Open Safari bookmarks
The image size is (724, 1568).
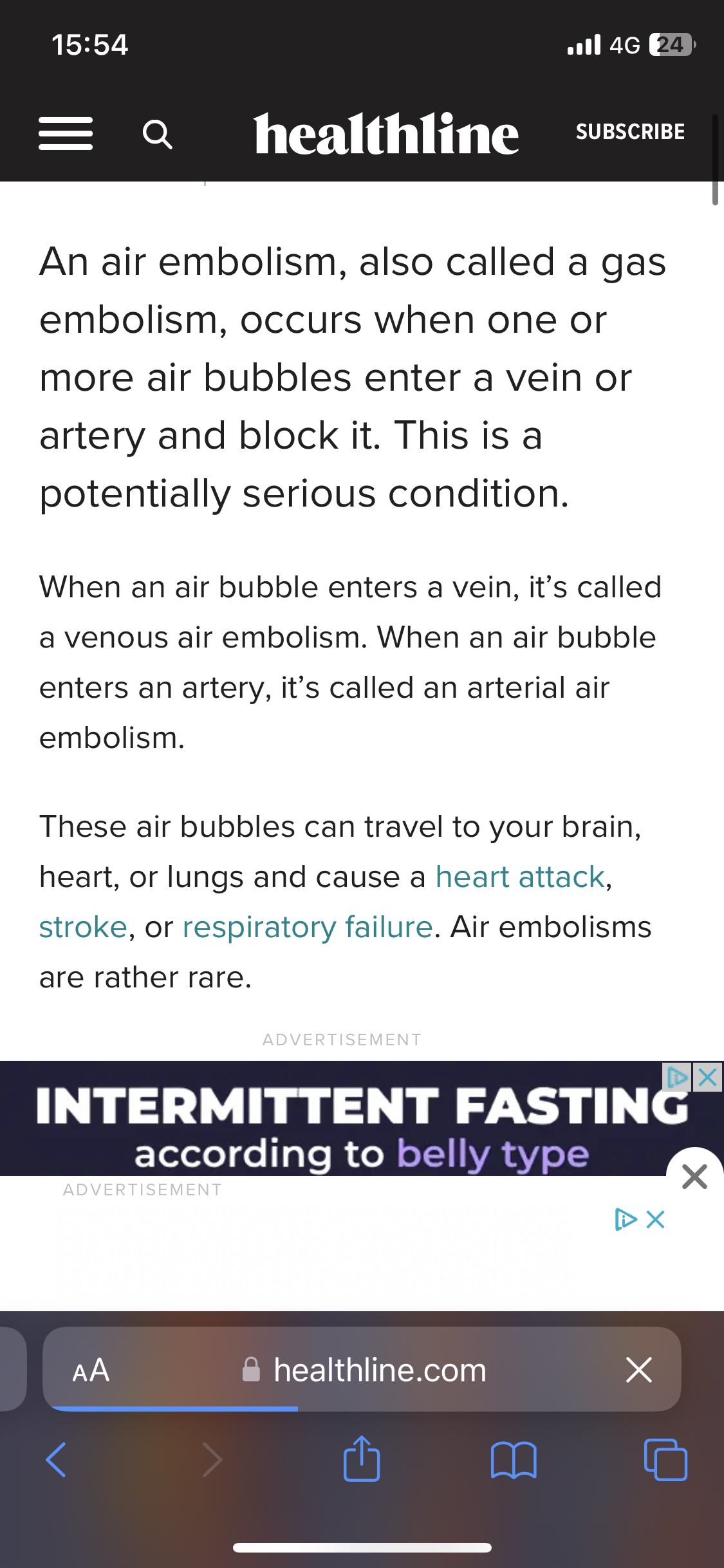[x=514, y=1459]
